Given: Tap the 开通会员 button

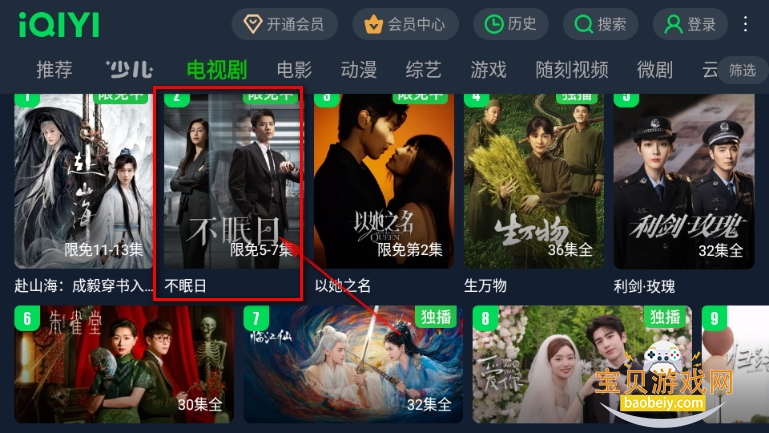Looking at the screenshot, I should click(x=284, y=24).
